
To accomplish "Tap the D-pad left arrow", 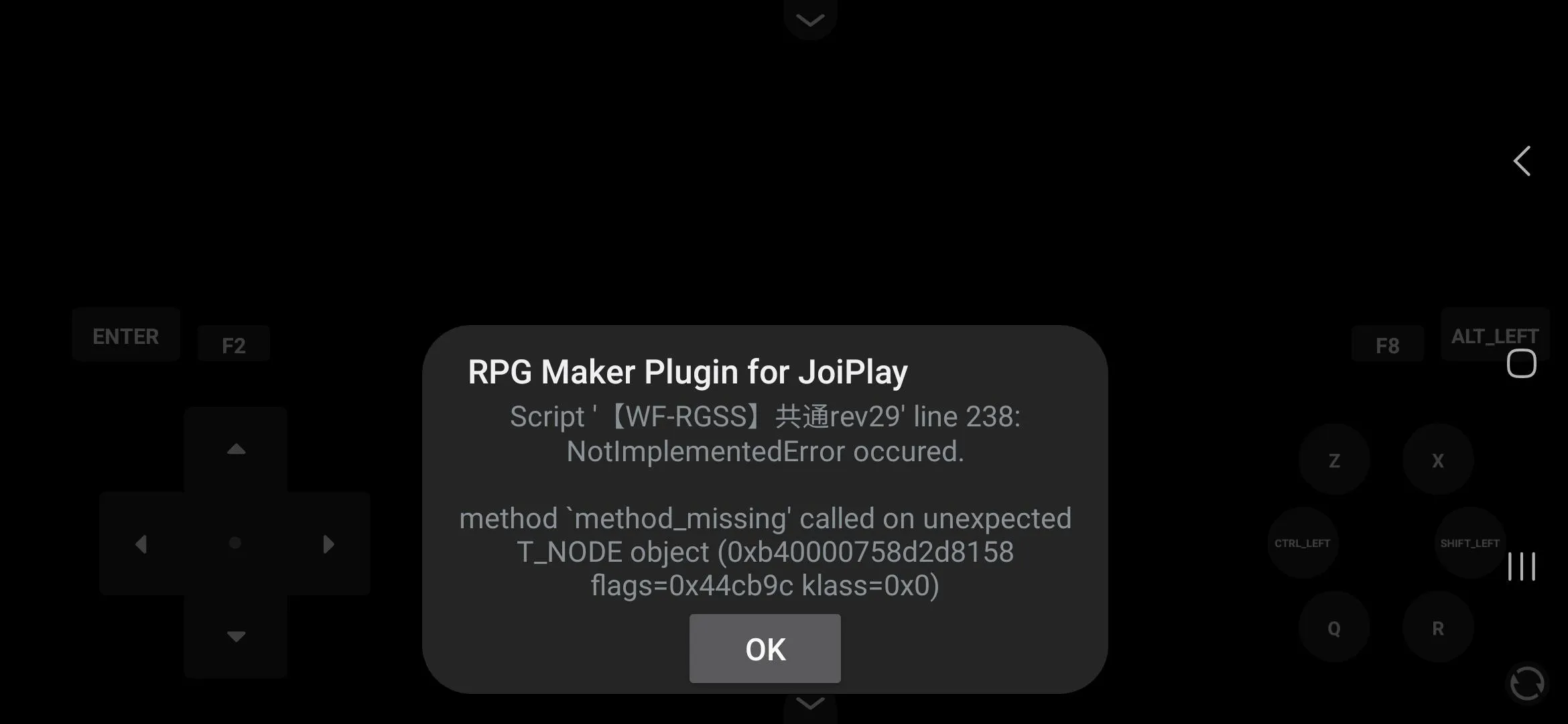I will point(141,544).
